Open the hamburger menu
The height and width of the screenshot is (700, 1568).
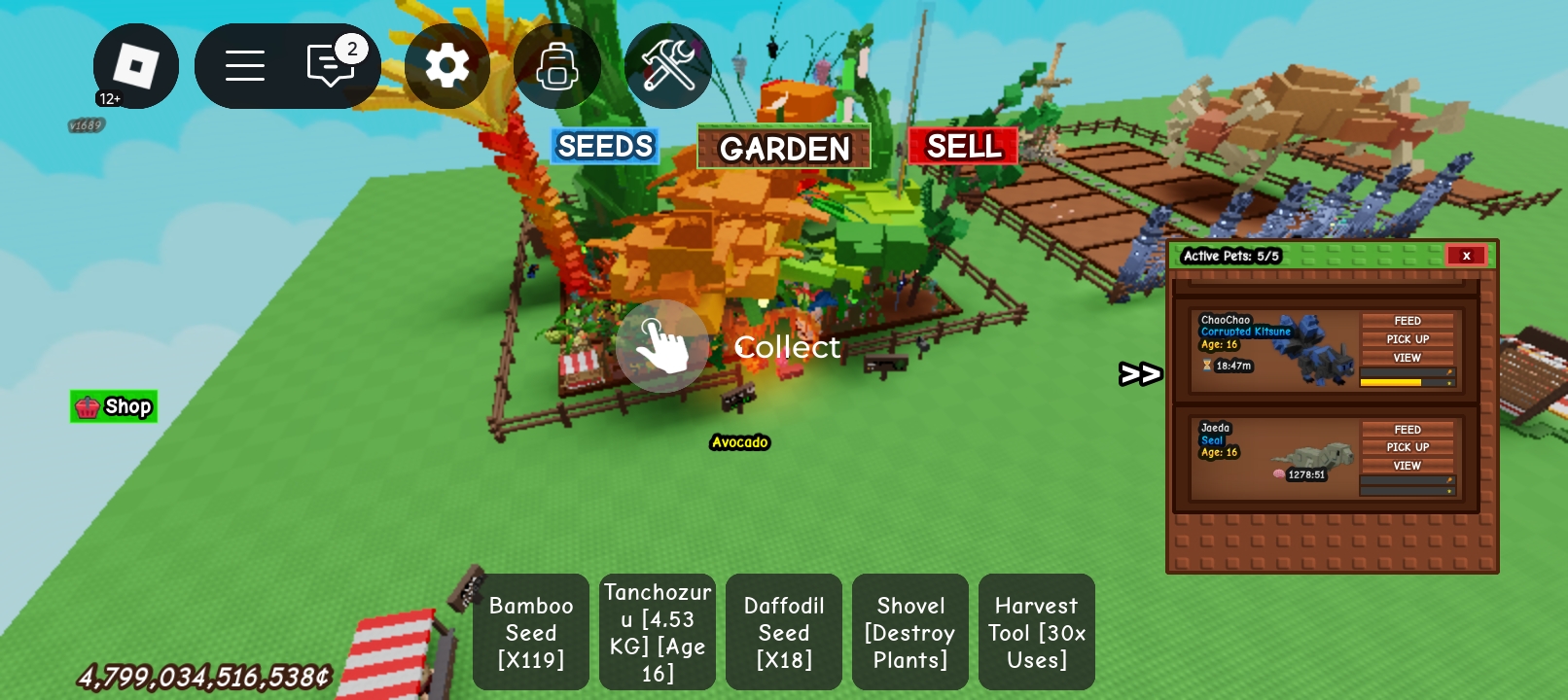pyautogui.click(x=245, y=66)
